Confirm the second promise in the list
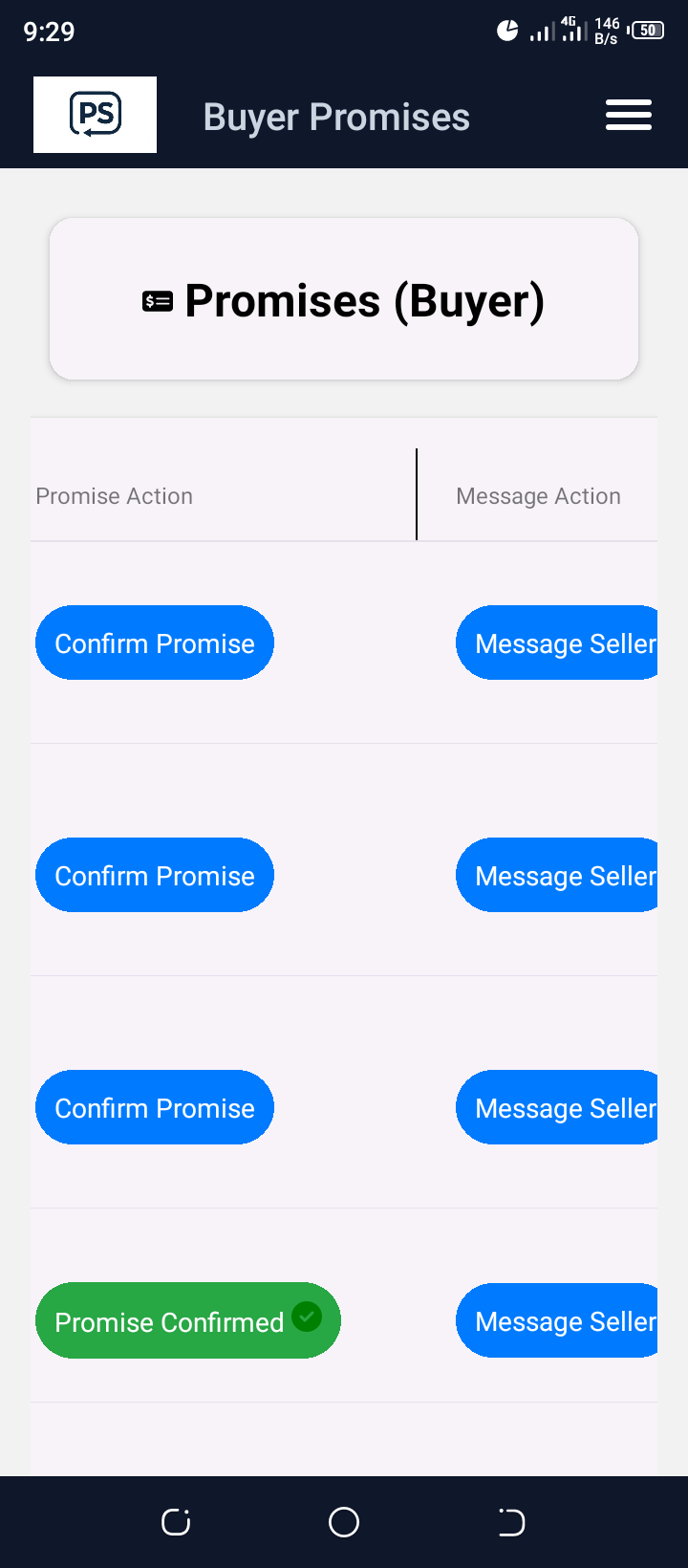Image resolution: width=688 pixels, height=1568 pixels. tap(155, 876)
